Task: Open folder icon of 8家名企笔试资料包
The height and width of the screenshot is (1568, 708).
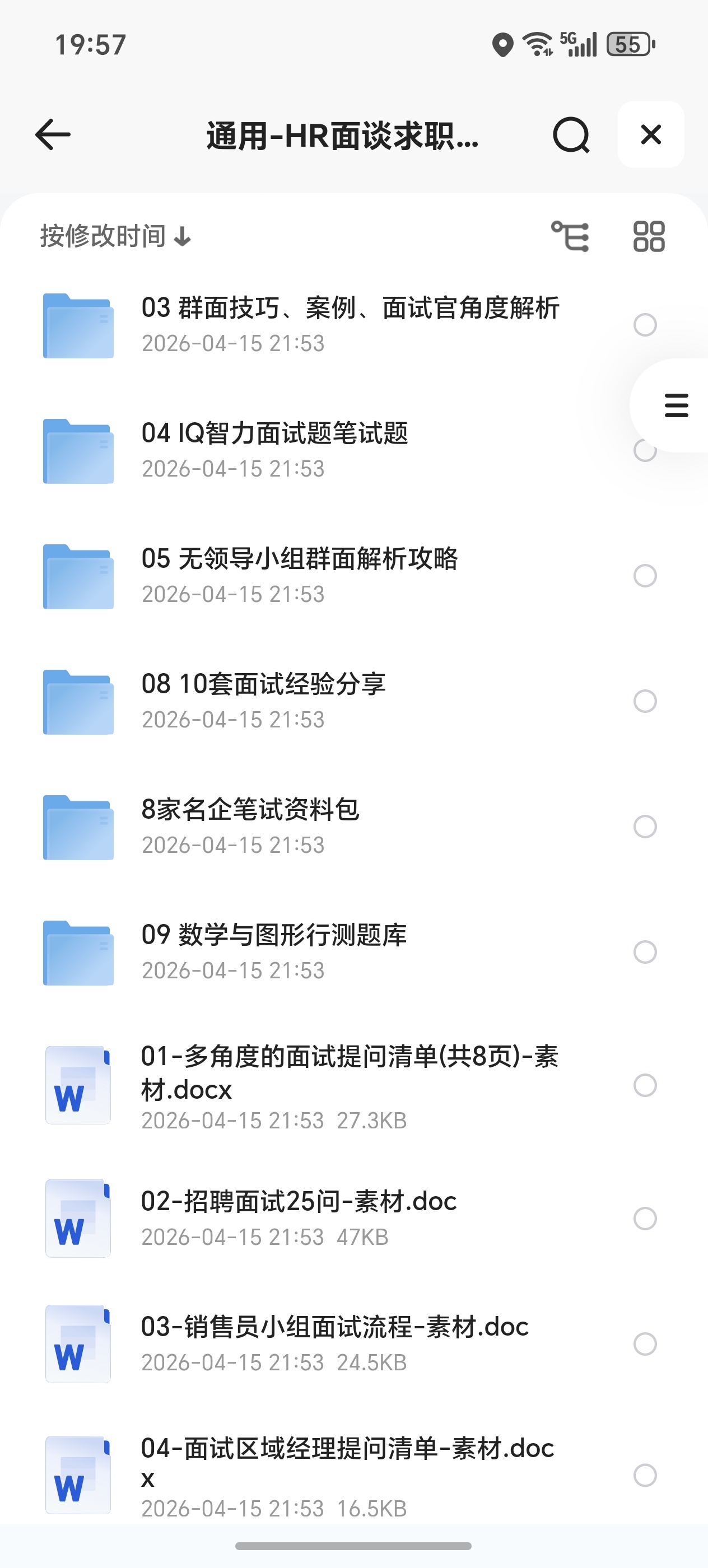Action: pos(77,827)
